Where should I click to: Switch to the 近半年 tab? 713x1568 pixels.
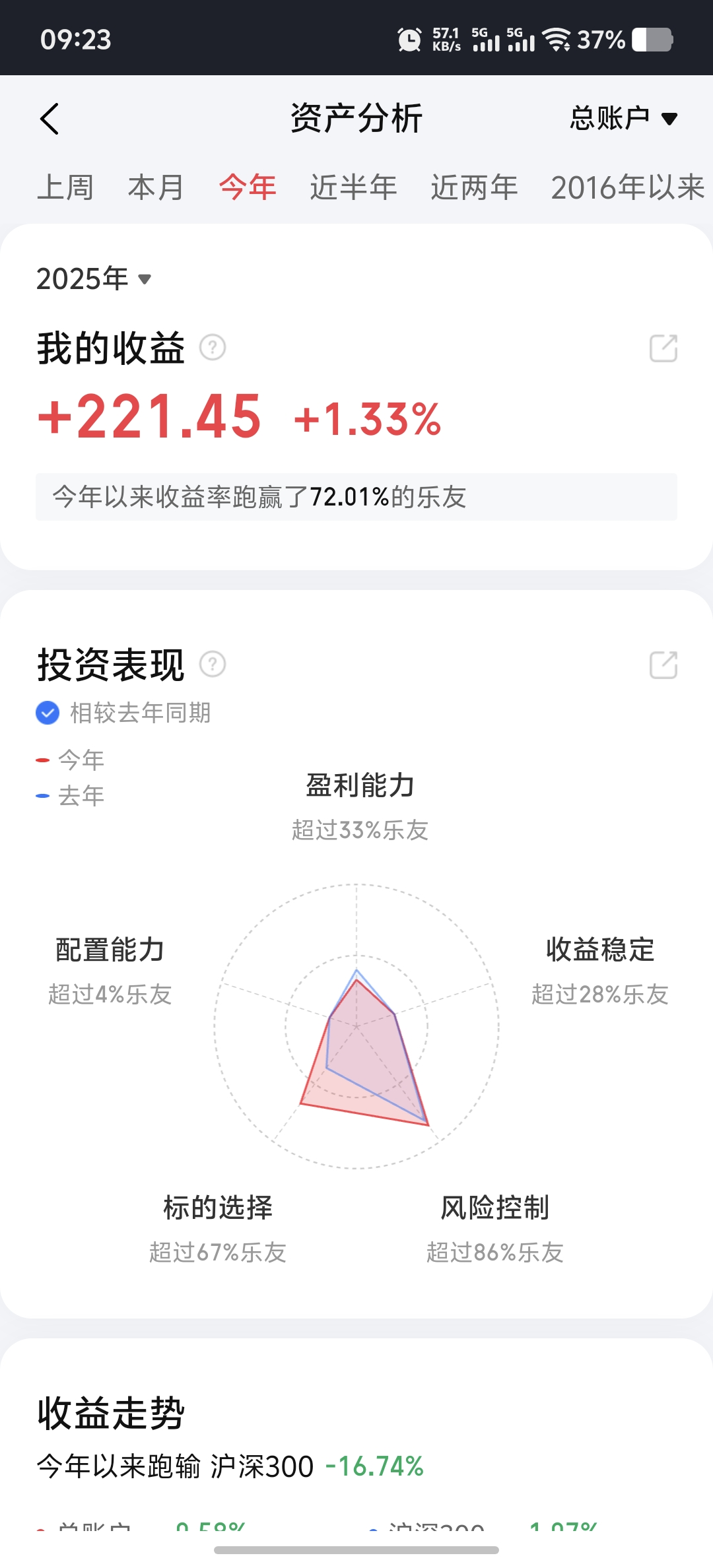tap(353, 187)
